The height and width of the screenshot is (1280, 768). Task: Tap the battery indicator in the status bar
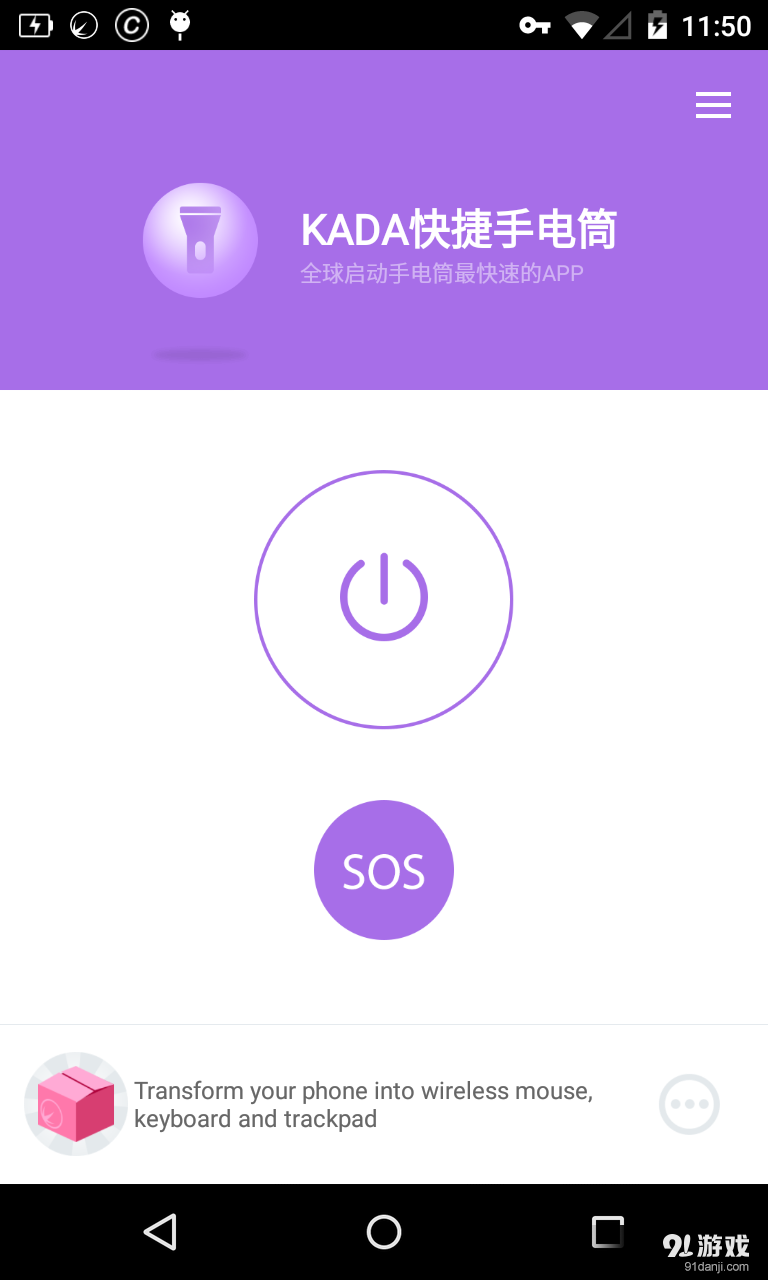tap(655, 24)
